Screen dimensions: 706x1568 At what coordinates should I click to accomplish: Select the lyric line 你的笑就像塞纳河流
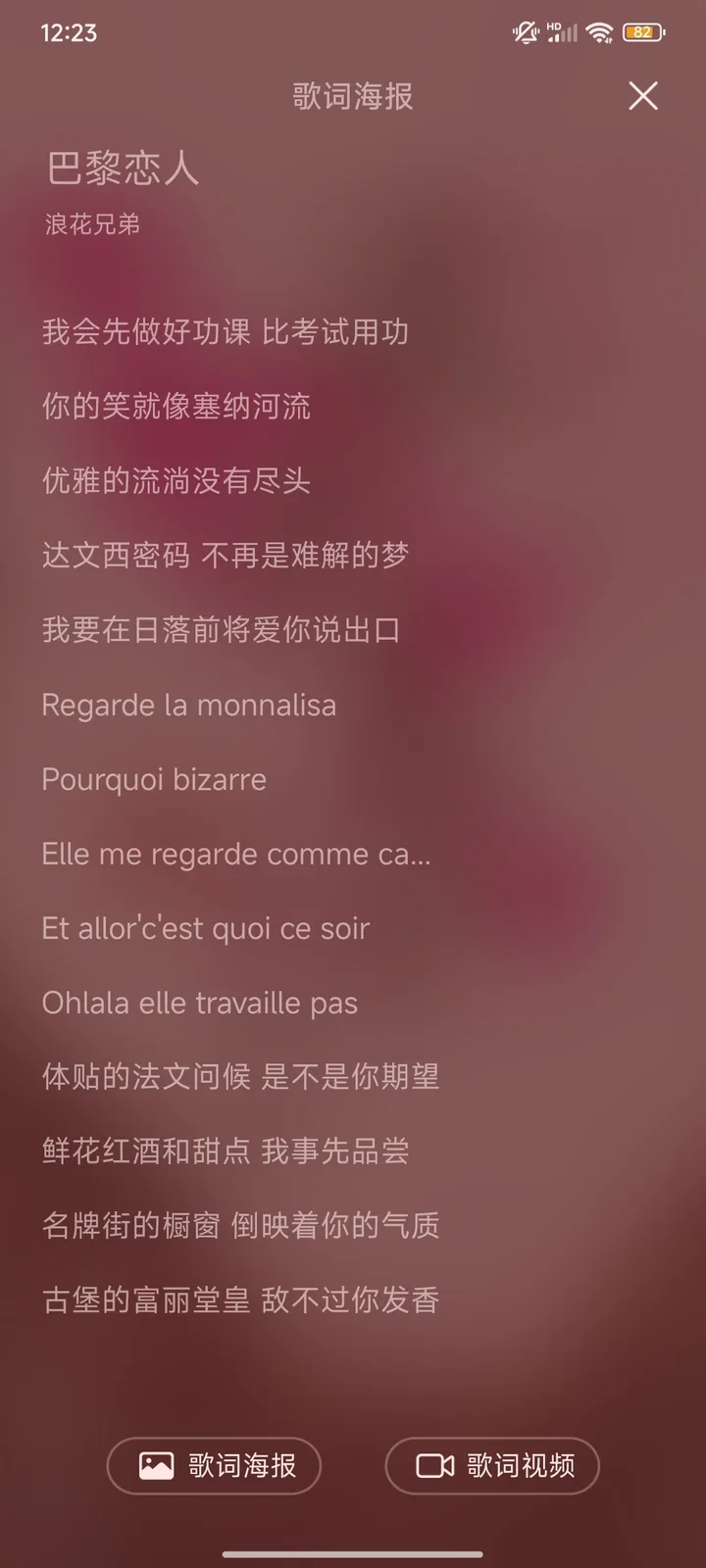point(176,406)
